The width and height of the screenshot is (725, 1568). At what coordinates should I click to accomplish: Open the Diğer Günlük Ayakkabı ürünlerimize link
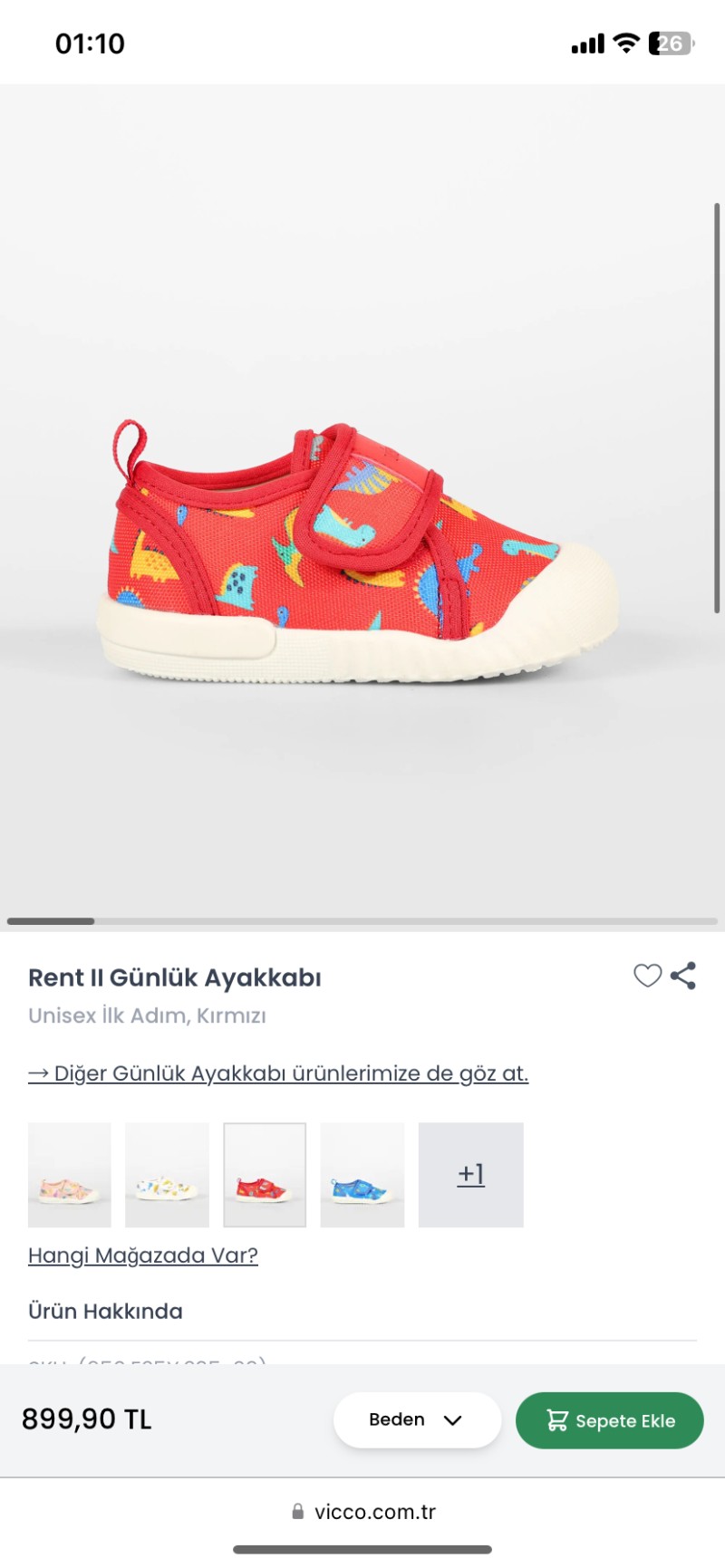tap(278, 1073)
